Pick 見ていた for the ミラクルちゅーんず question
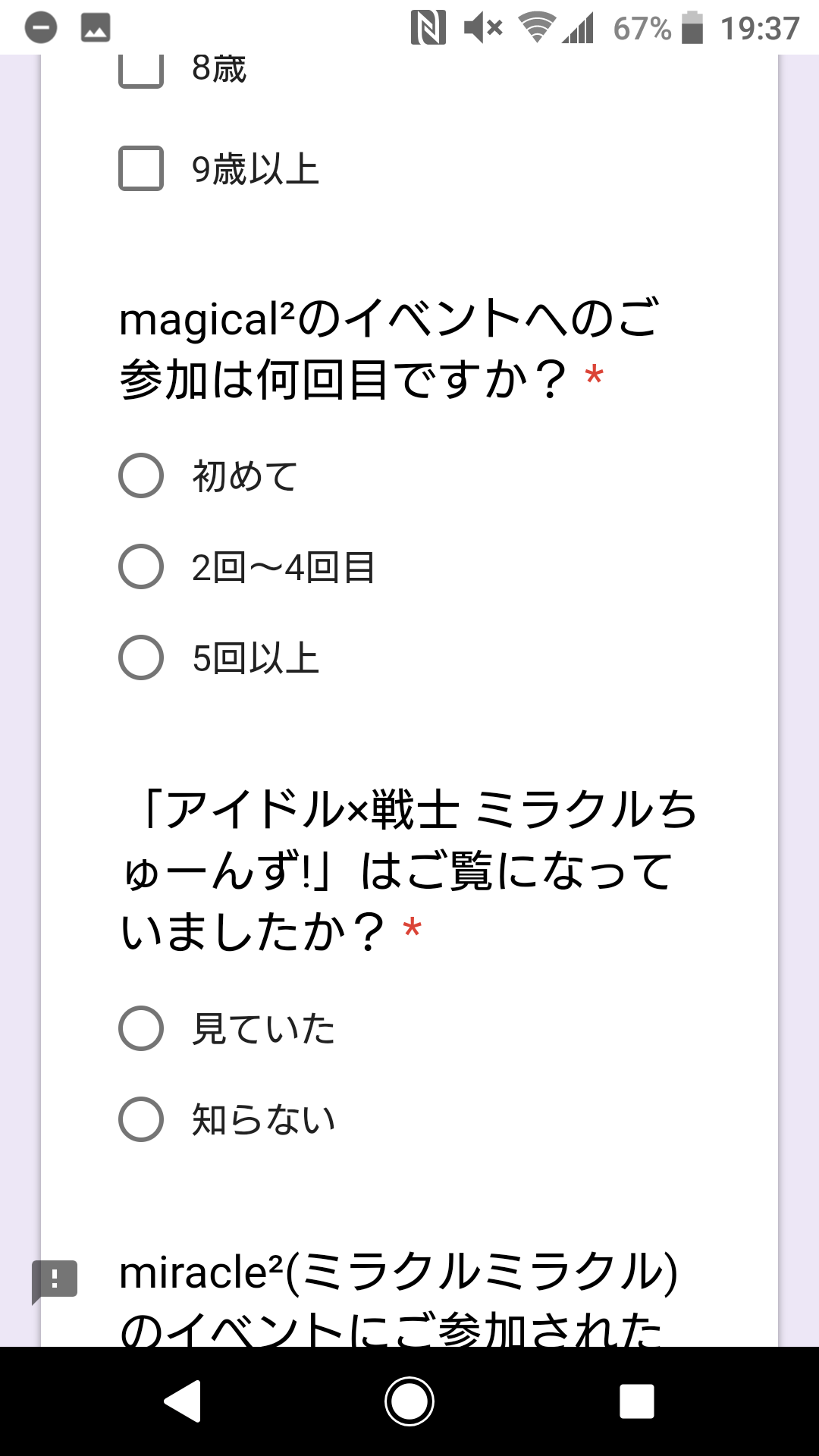The height and width of the screenshot is (1456, 819). point(141,1028)
